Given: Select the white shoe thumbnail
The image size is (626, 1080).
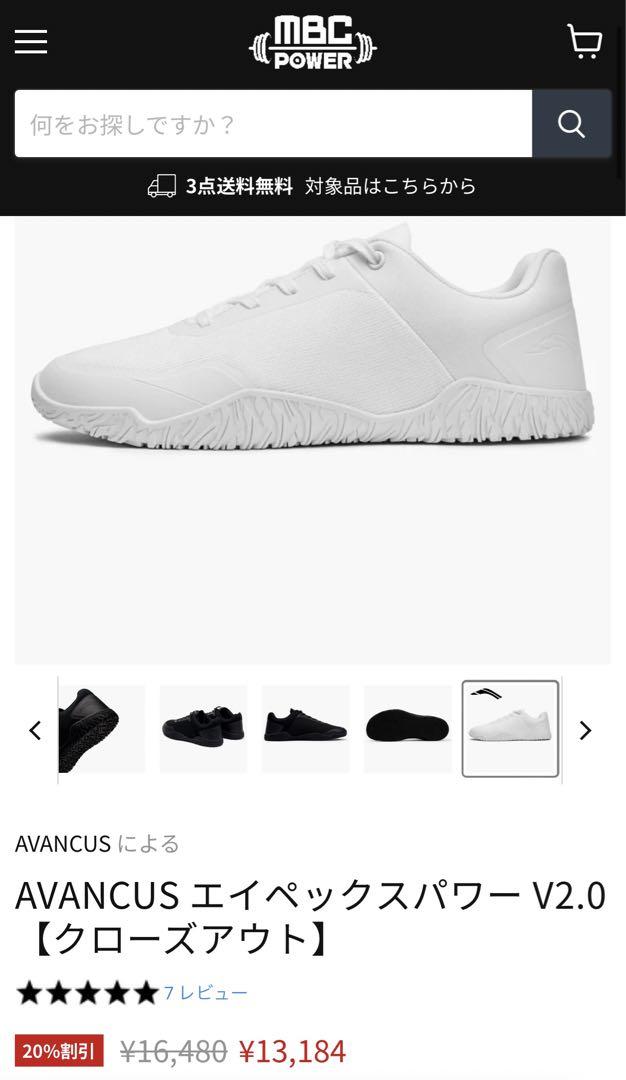Looking at the screenshot, I should click(x=510, y=729).
